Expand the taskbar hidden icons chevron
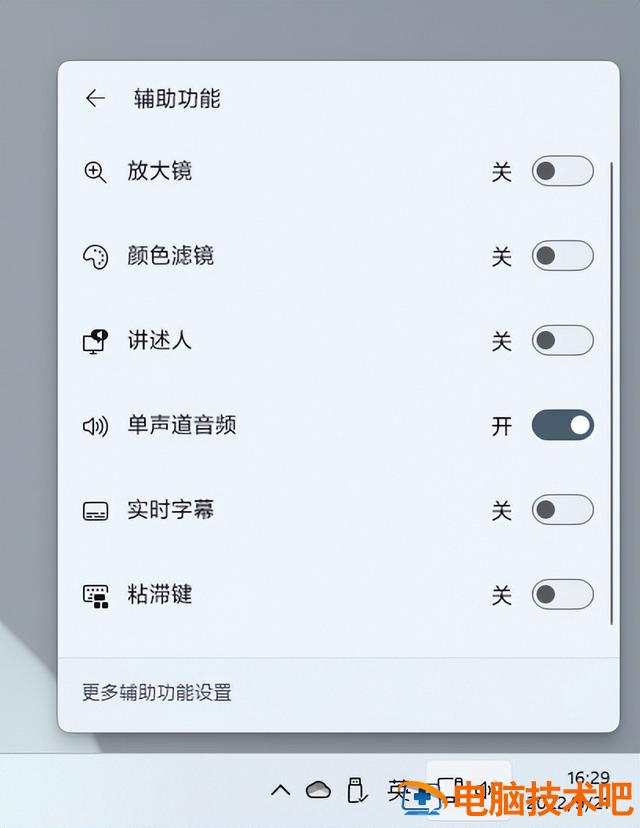The height and width of the screenshot is (828, 640). [x=281, y=790]
